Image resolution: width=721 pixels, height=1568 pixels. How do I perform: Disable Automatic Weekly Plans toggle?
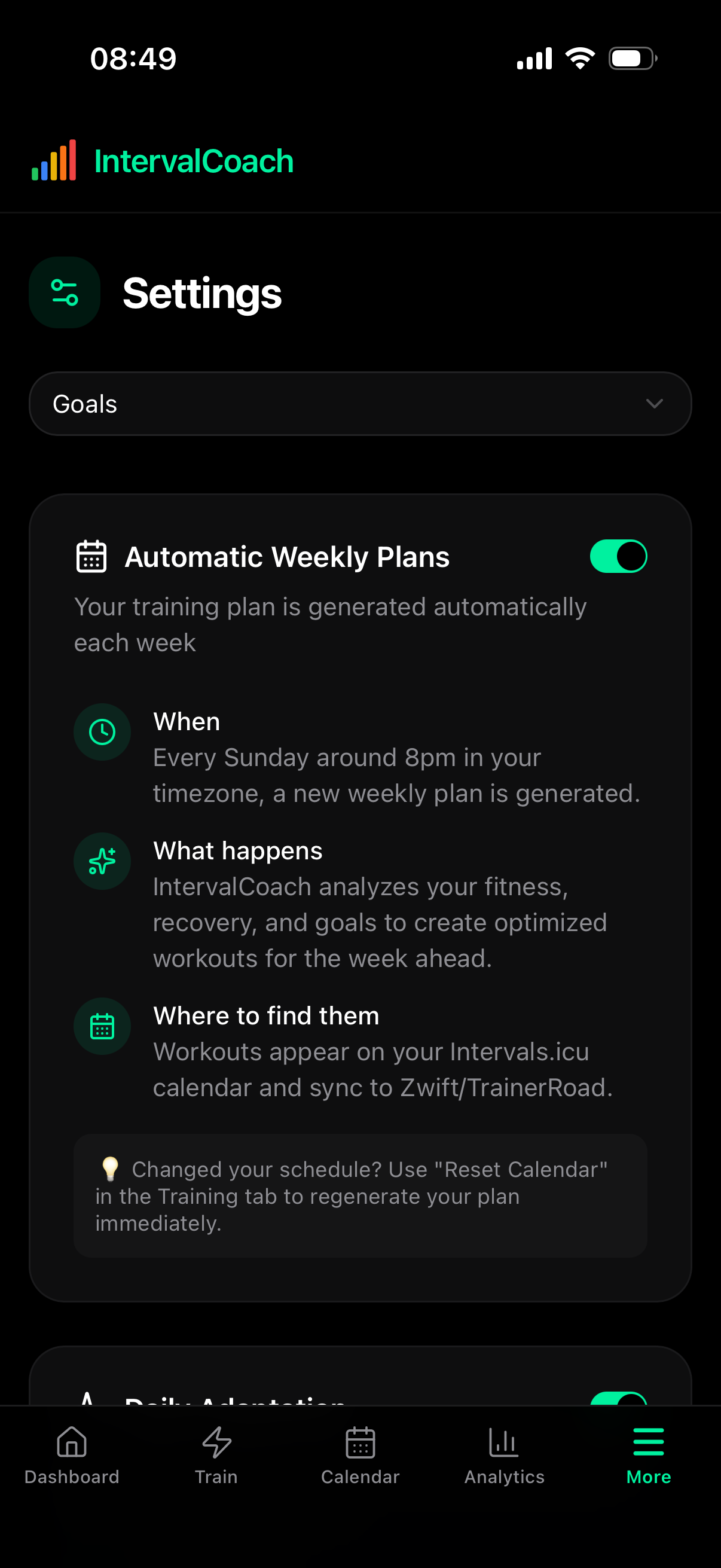(618, 556)
